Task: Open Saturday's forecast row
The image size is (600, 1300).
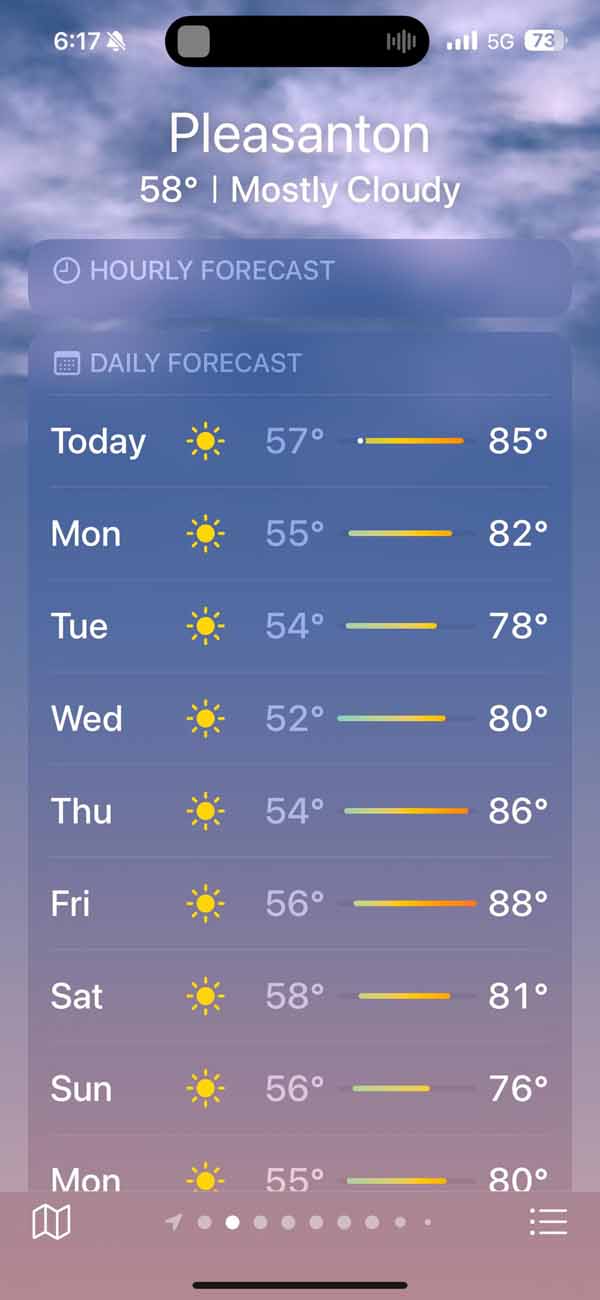Action: coord(300,996)
